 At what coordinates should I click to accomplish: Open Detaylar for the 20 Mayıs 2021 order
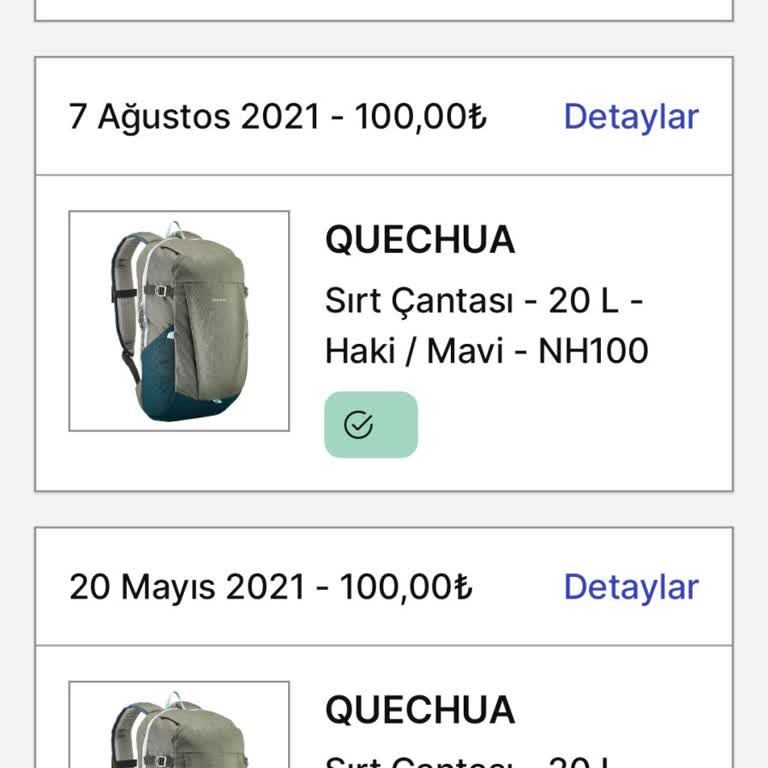630,587
